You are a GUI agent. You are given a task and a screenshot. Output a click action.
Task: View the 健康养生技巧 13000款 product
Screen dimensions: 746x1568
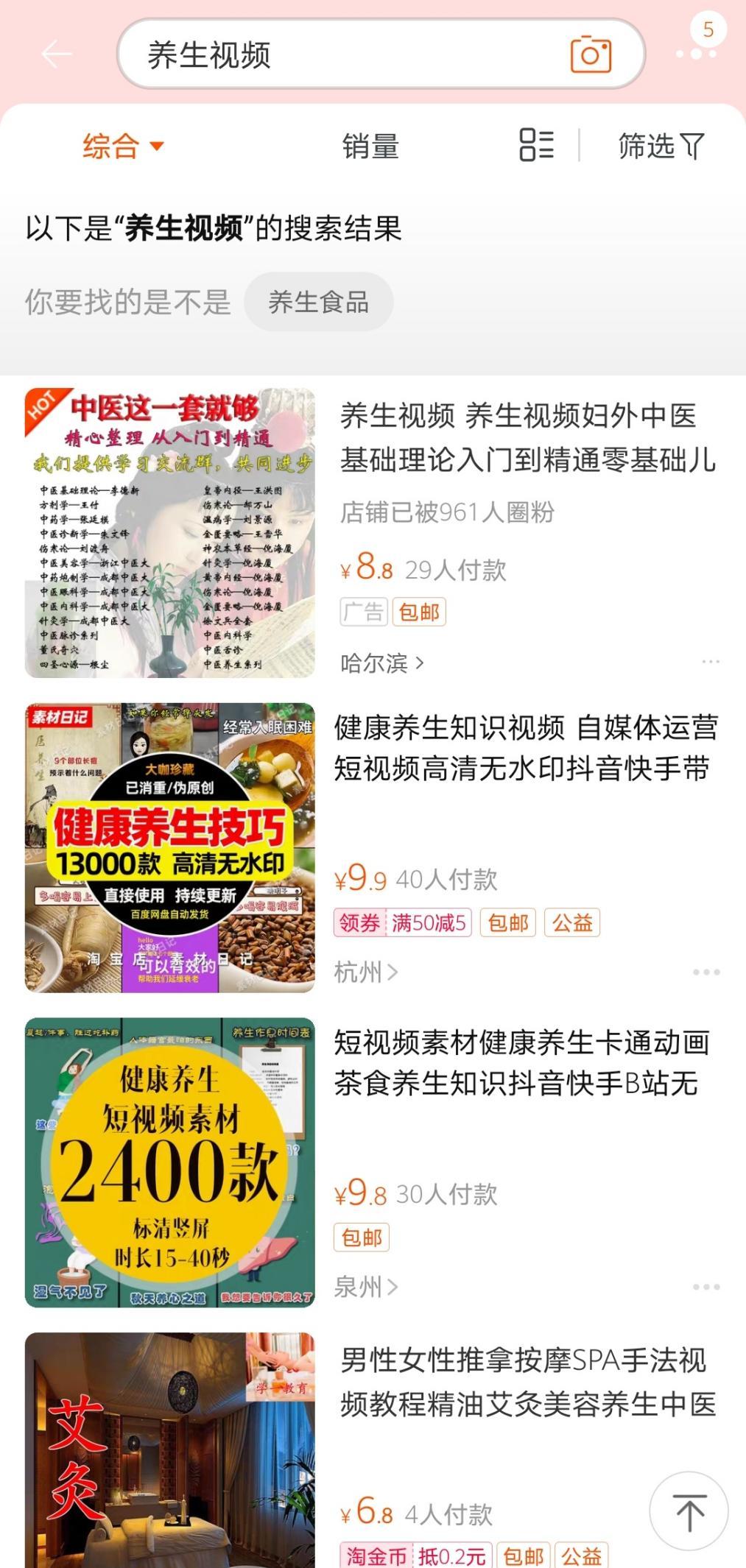(x=170, y=847)
